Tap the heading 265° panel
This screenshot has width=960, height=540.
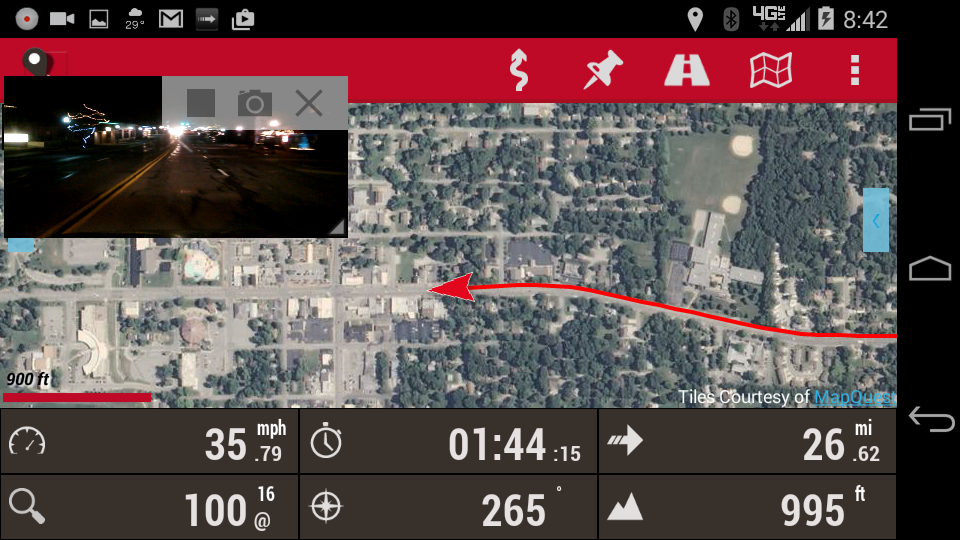448,507
